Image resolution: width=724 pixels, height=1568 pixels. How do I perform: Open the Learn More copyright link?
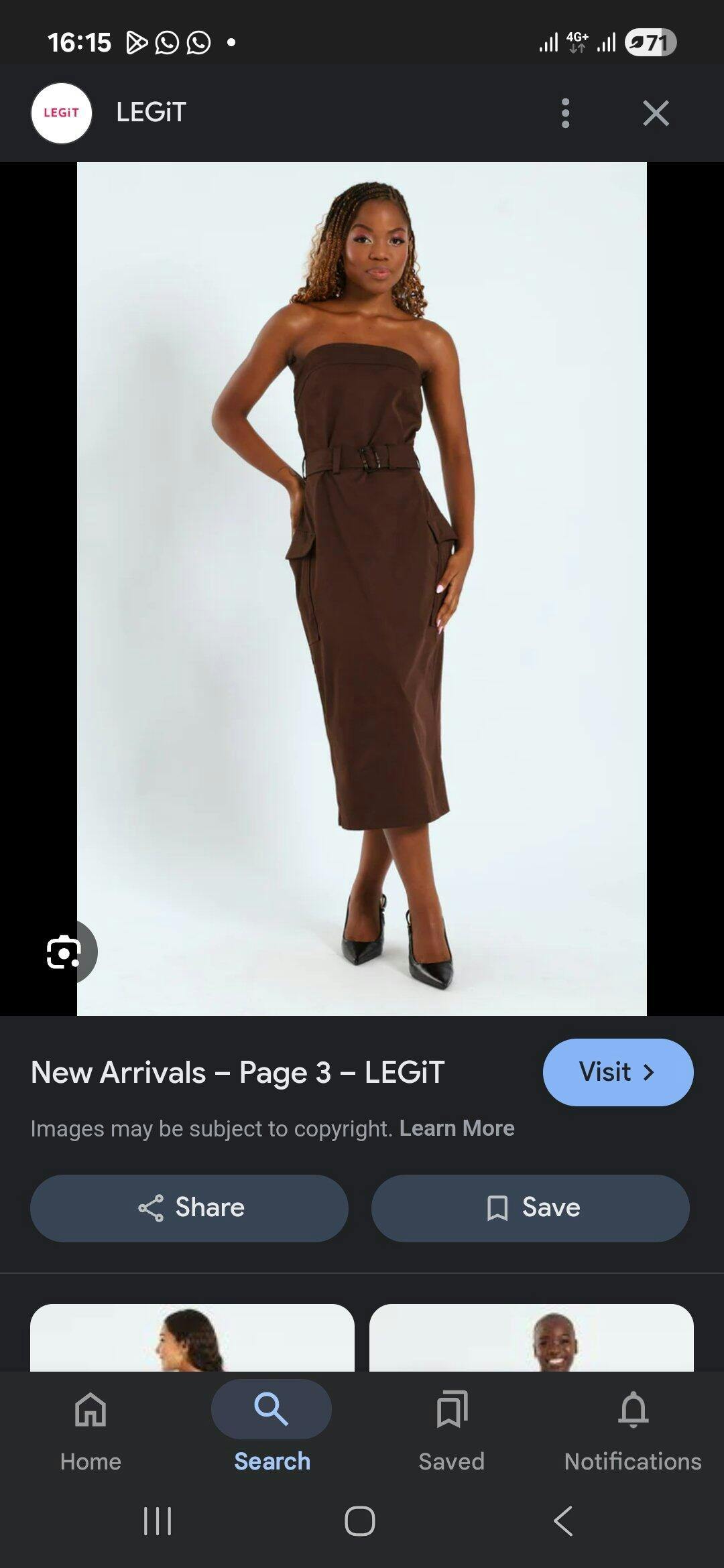coord(457,1128)
